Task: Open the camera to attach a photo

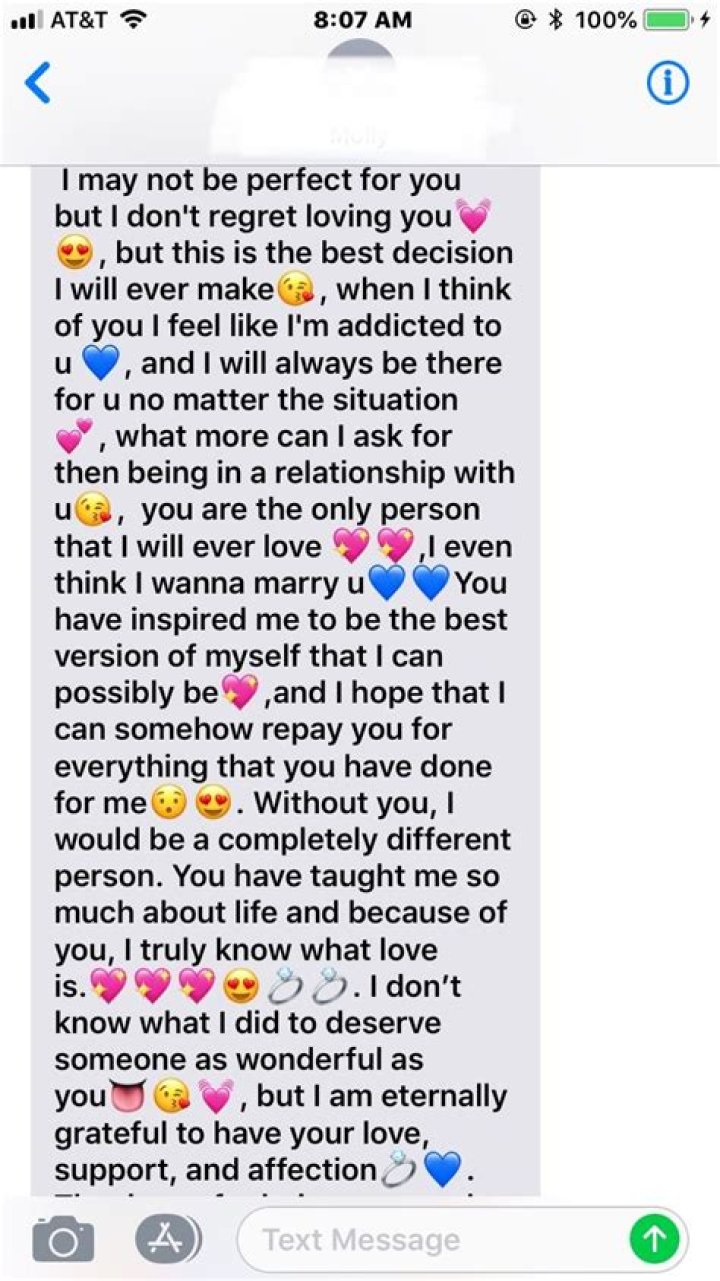Action: [63, 1241]
